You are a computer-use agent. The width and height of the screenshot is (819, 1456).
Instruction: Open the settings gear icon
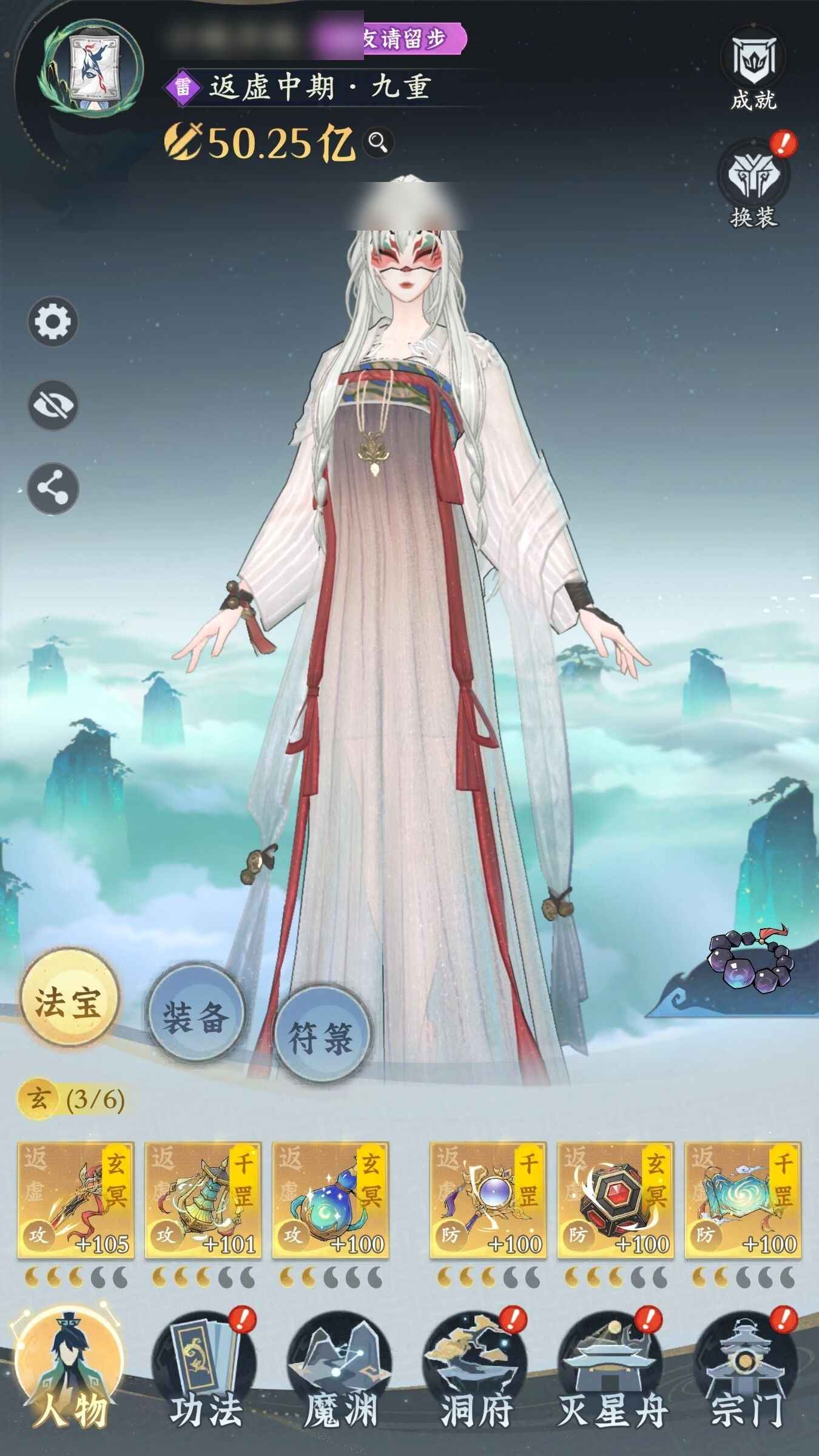click(x=53, y=322)
